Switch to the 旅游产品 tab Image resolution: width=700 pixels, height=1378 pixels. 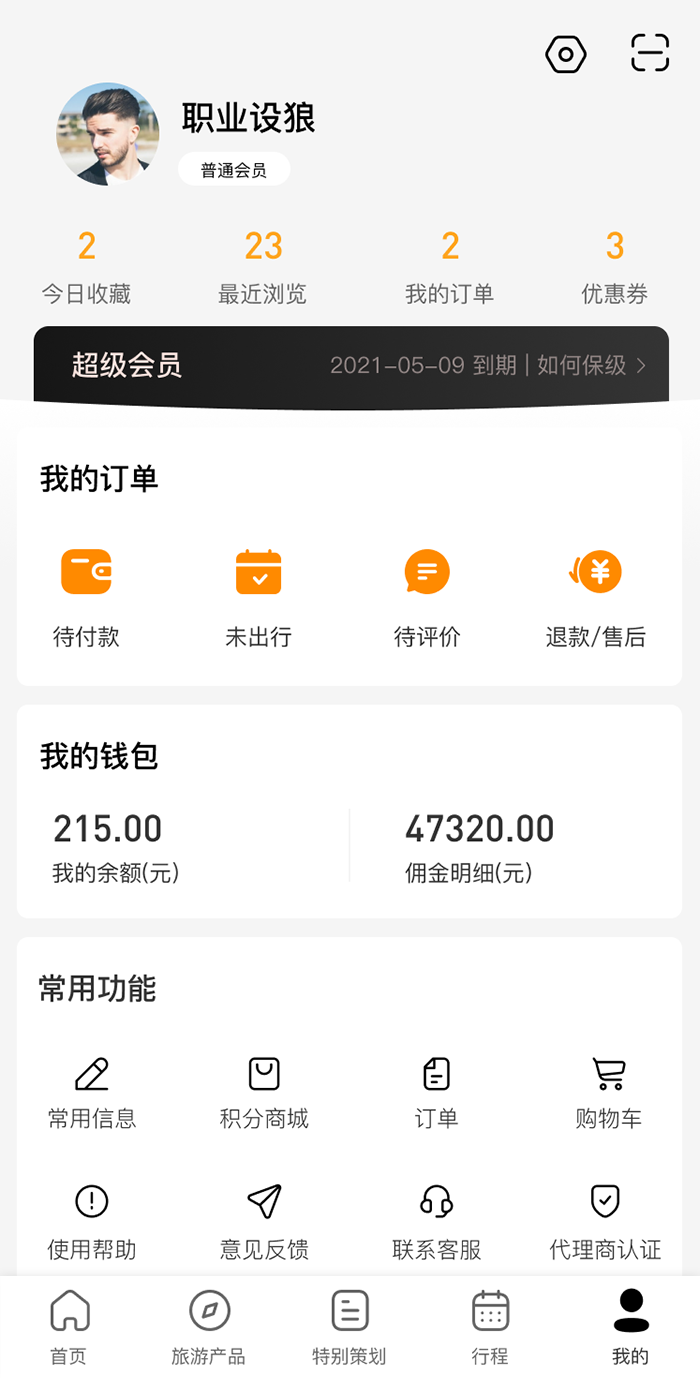209,1327
